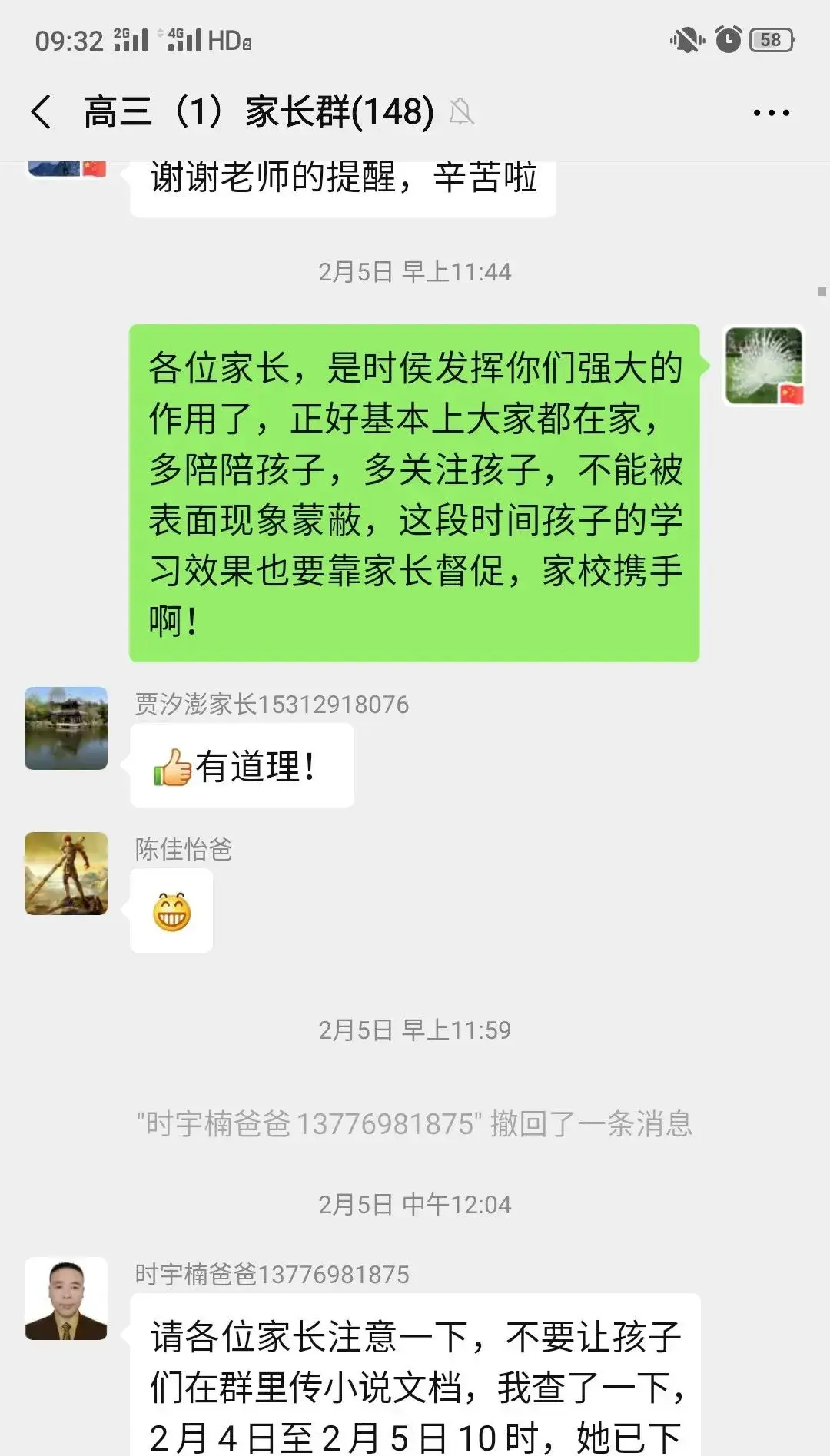Open the group chat options menu
The image size is (830, 1456).
click(x=771, y=113)
